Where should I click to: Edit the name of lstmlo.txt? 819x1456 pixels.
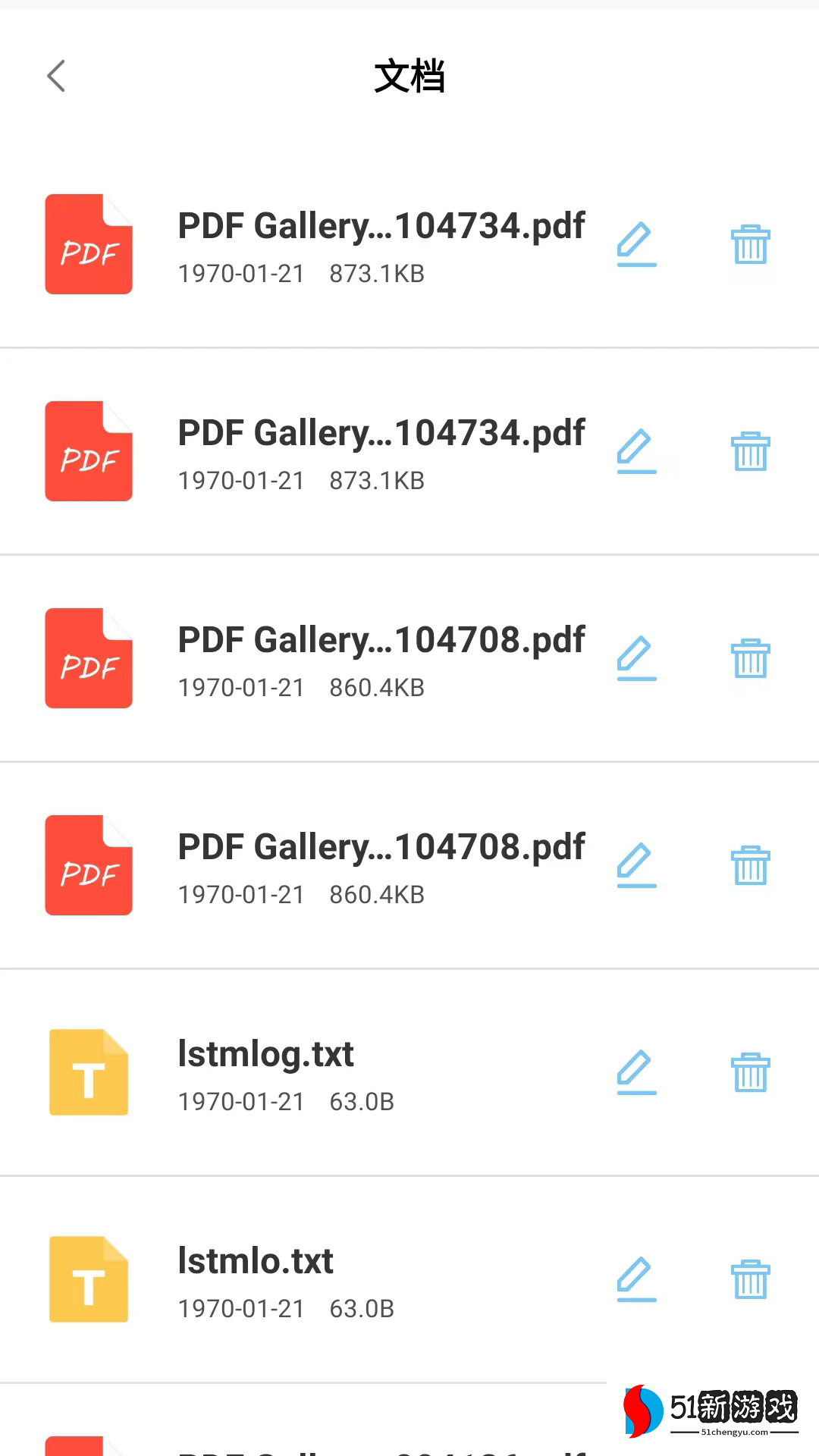(636, 1279)
